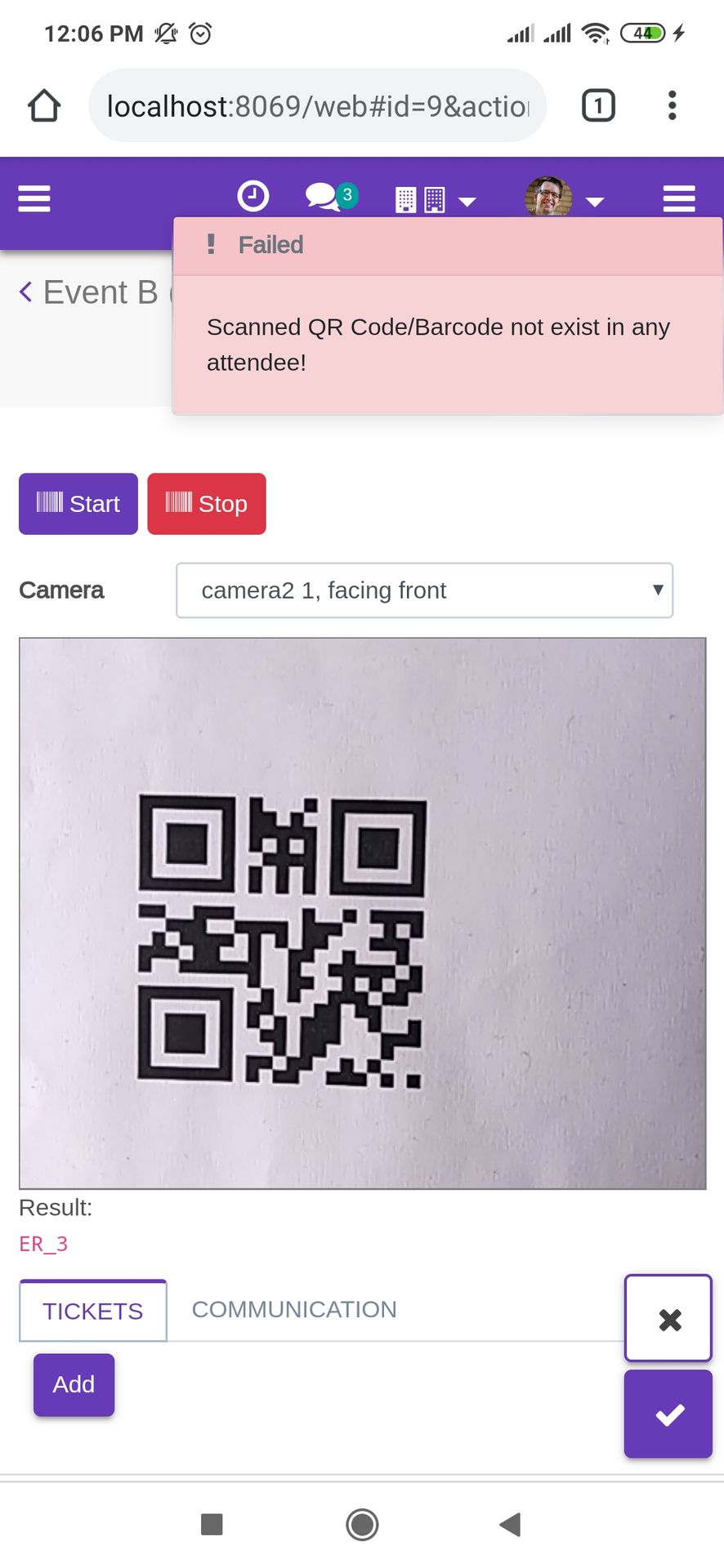This screenshot has width=724, height=1568.
Task: Open the conversations messages icon
Action: click(x=331, y=197)
